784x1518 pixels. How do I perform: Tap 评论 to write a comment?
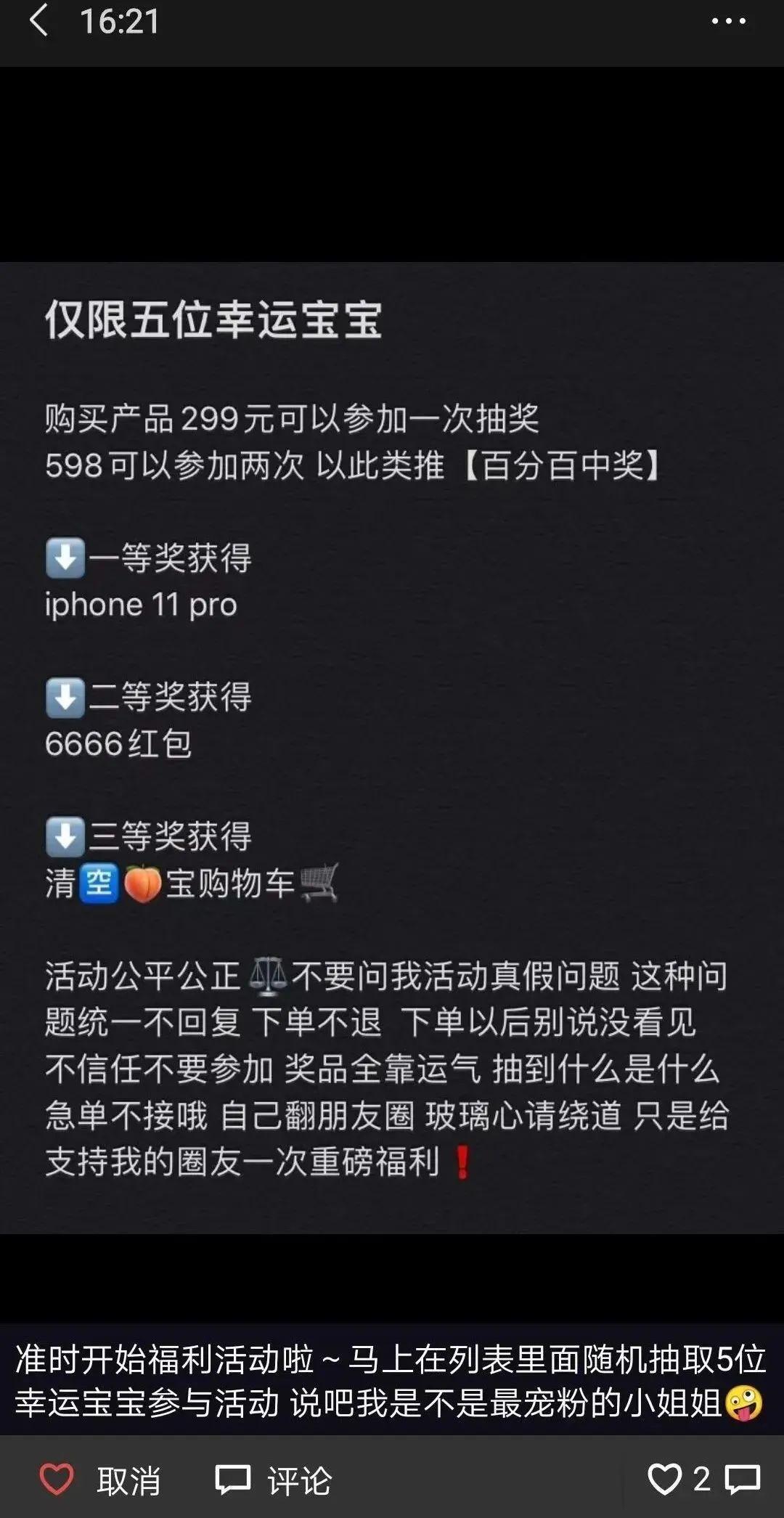click(x=274, y=1480)
